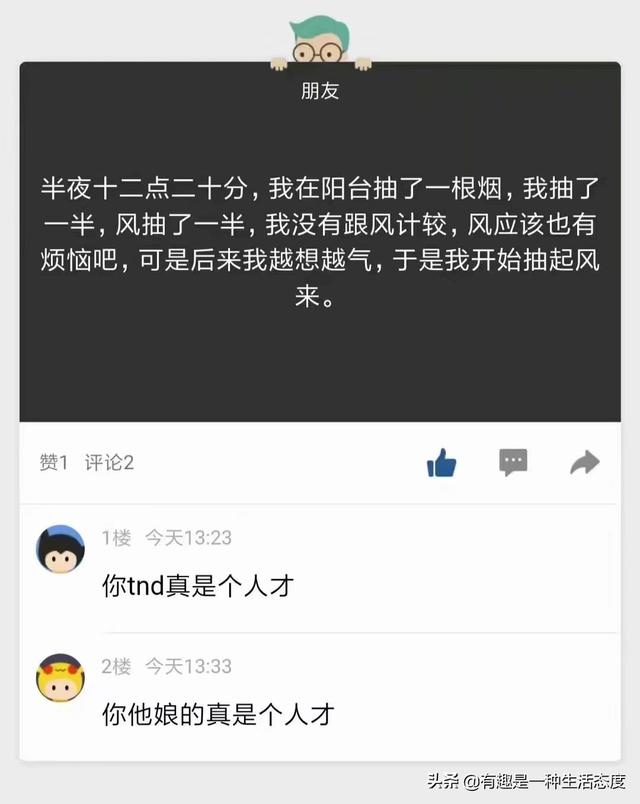View the 1楼 commenter's avatar

pyautogui.click(x=61, y=549)
